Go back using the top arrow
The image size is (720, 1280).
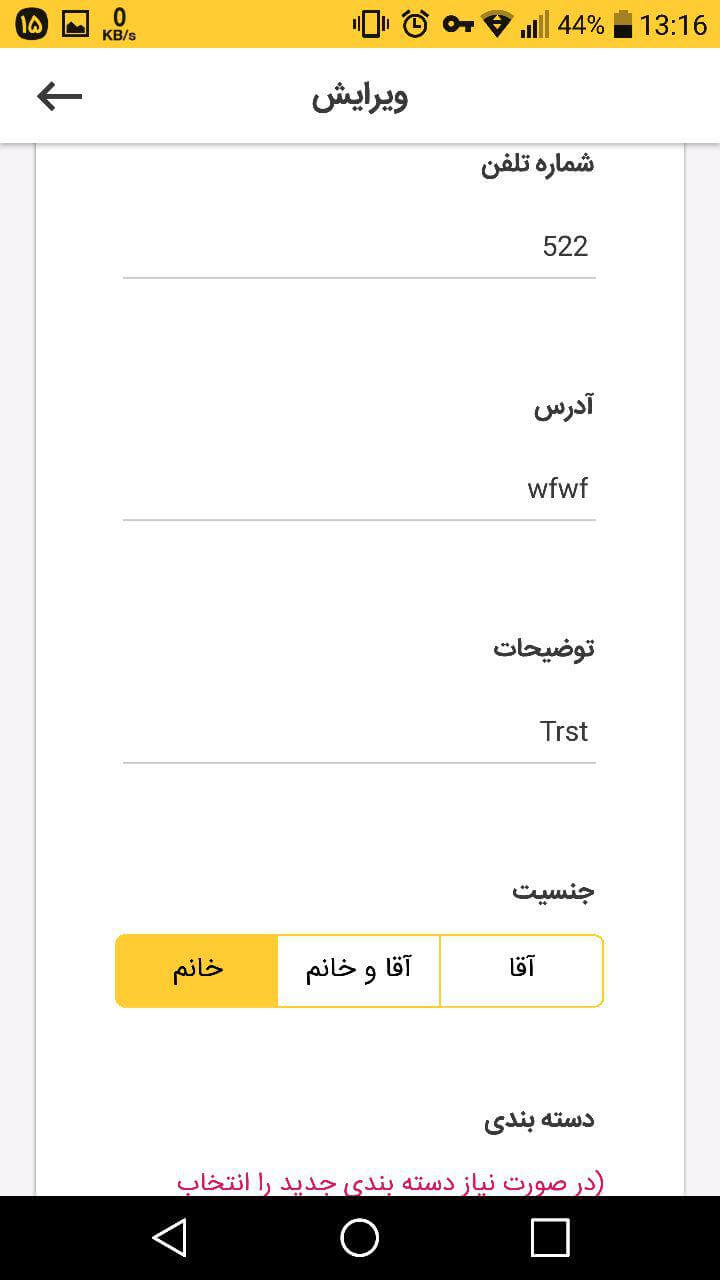[59, 96]
